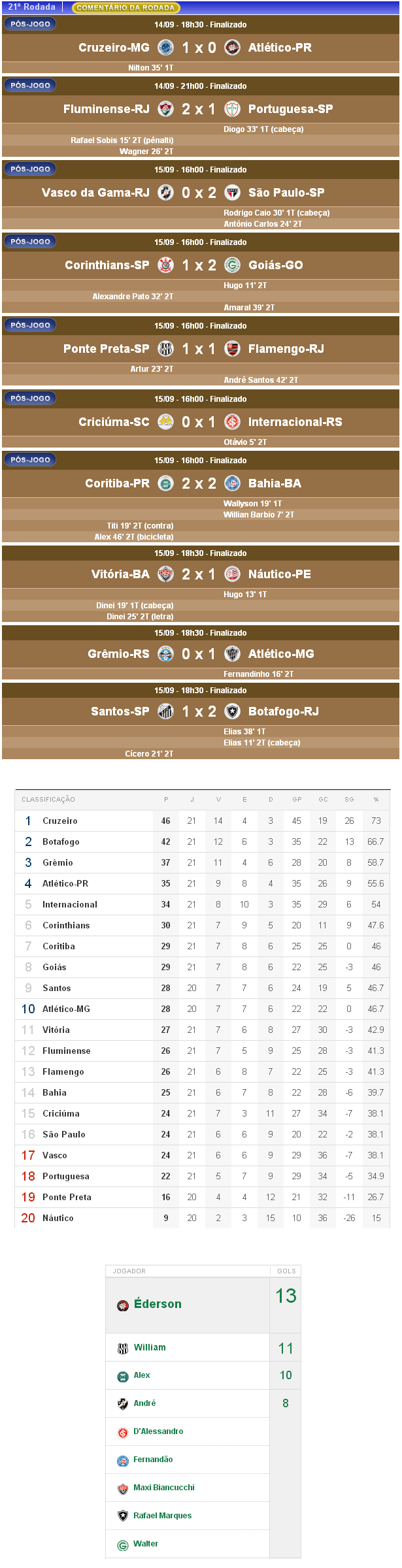Screen dimensions: 402x1568
Task: Open D'Alessandro's player link
Action: (x=158, y=1431)
